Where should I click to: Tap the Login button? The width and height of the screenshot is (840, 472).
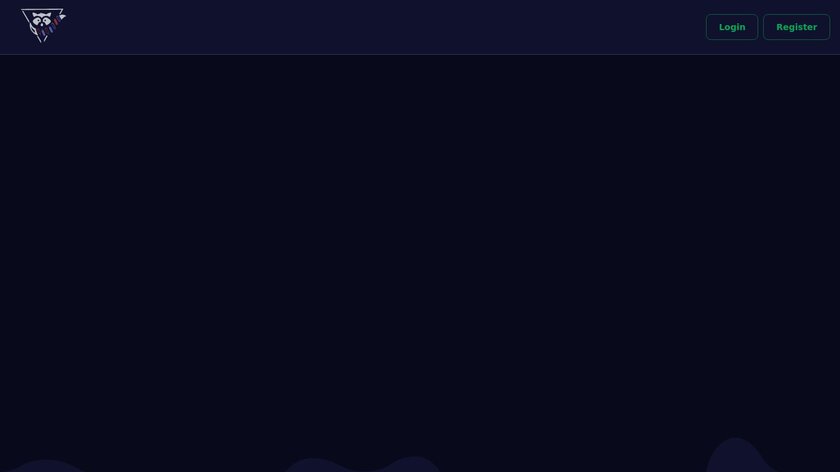[x=731, y=27]
